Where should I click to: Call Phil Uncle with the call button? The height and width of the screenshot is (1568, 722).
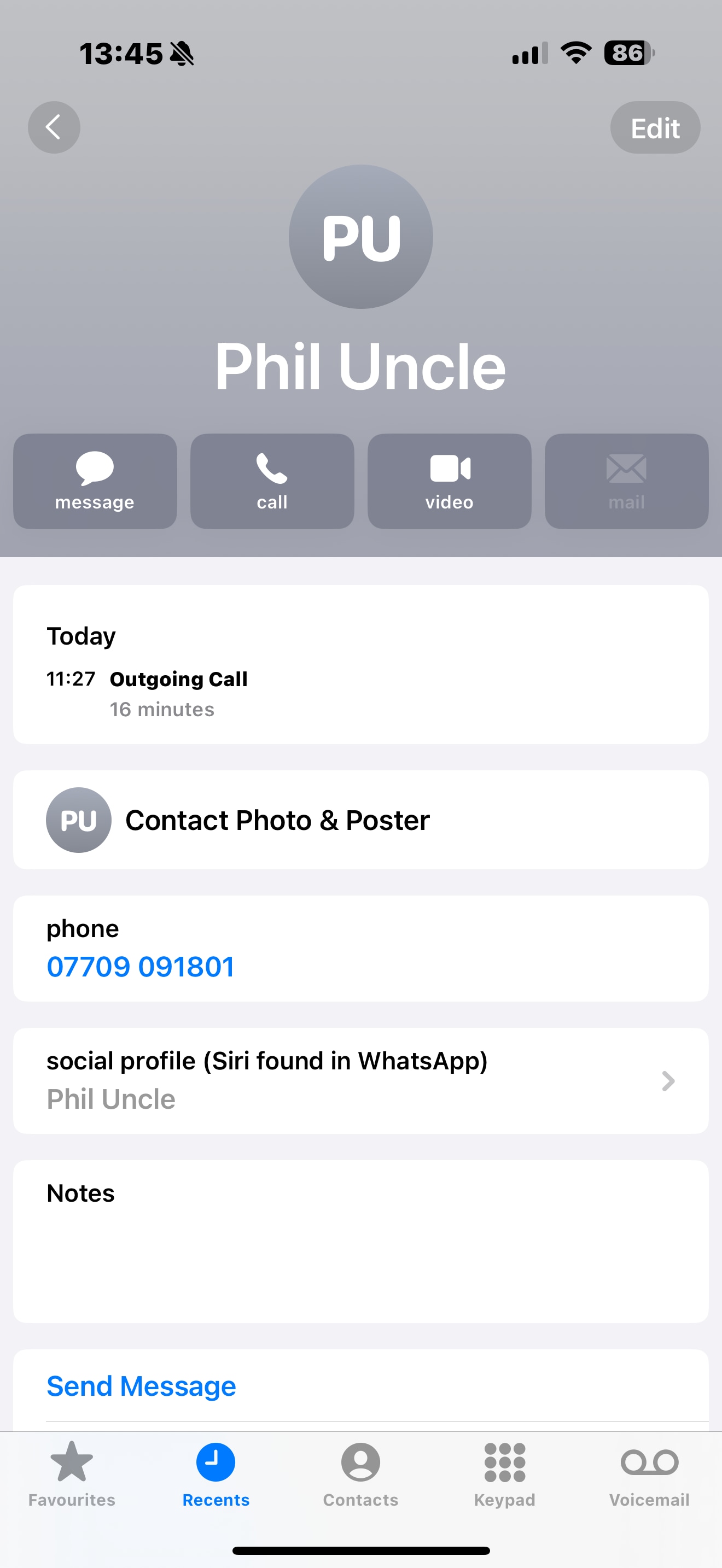(272, 481)
